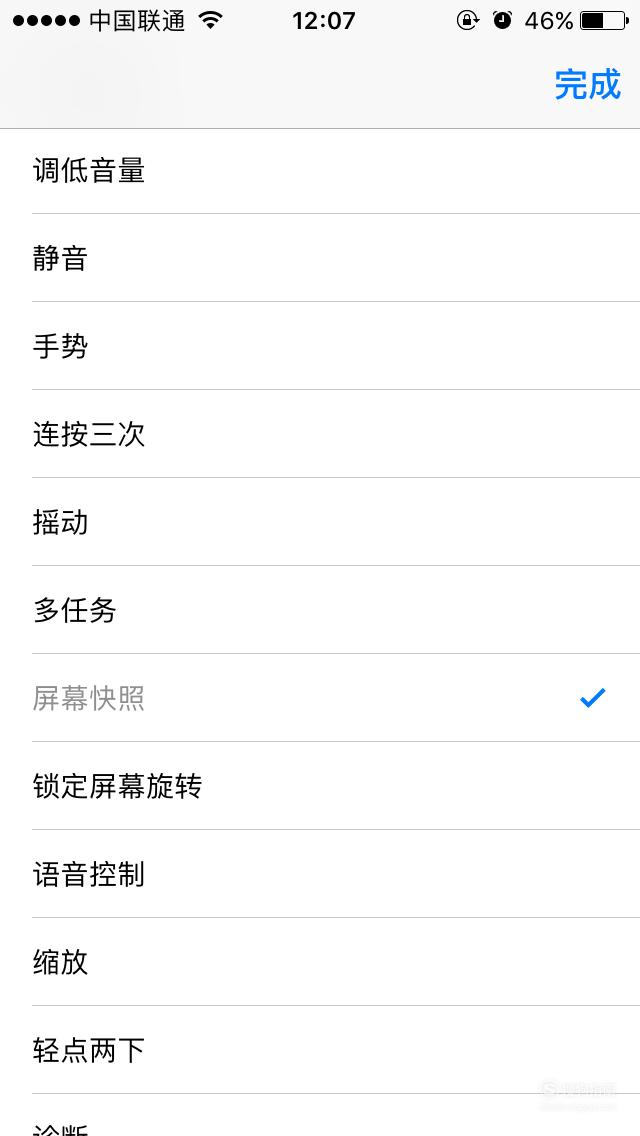Choose 锁定屏幕旋转
640x1136 pixels.
tap(320, 786)
